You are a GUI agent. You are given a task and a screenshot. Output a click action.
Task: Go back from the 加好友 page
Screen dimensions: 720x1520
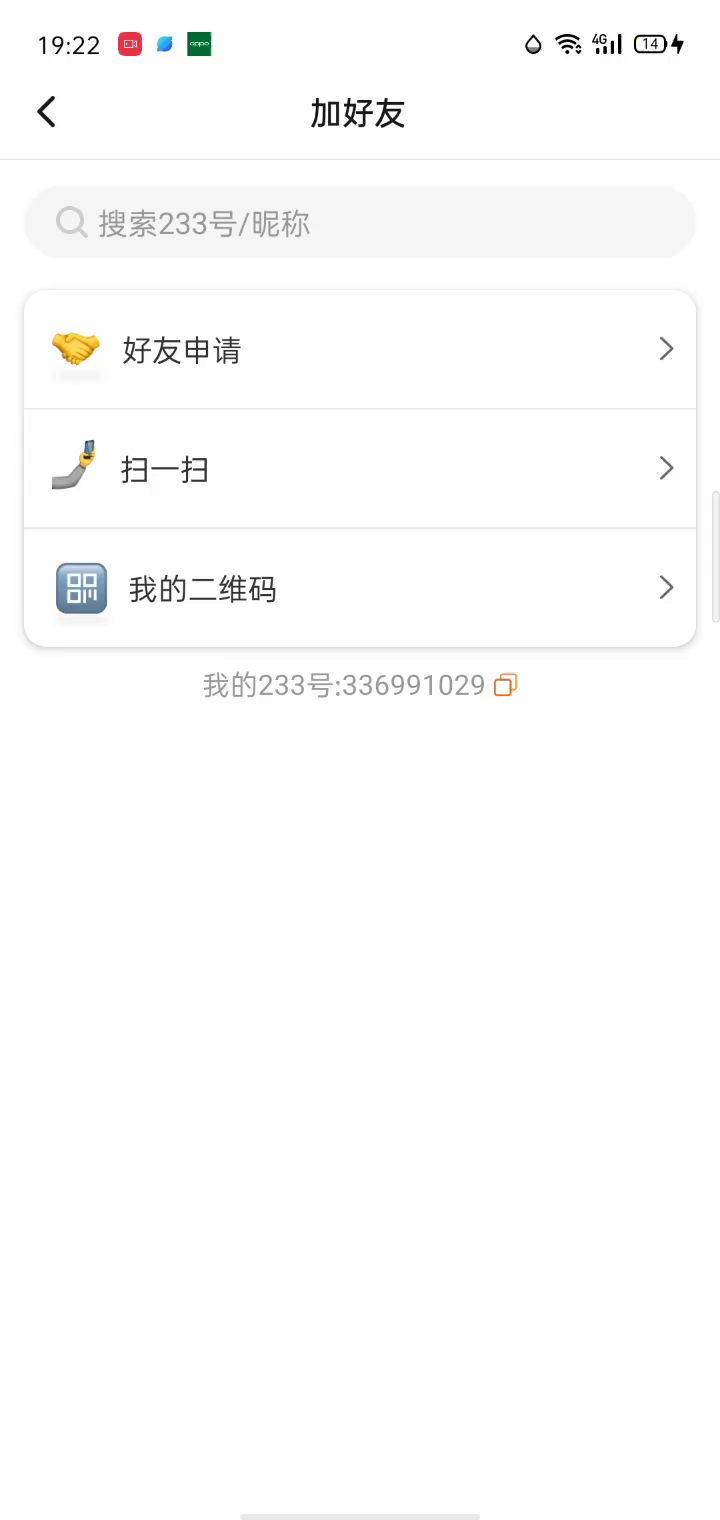pyautogui.click(x=46, y=112)
